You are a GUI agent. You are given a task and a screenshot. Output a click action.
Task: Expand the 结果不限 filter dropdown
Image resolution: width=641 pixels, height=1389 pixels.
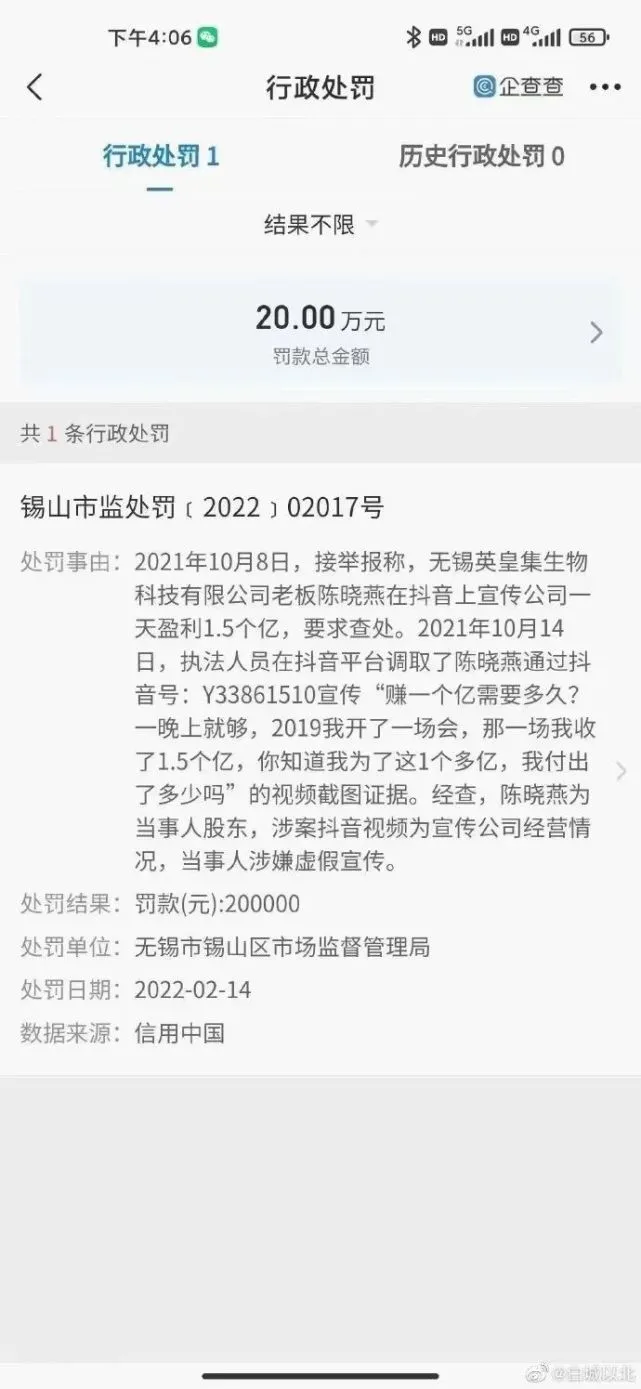coord(320,225)
